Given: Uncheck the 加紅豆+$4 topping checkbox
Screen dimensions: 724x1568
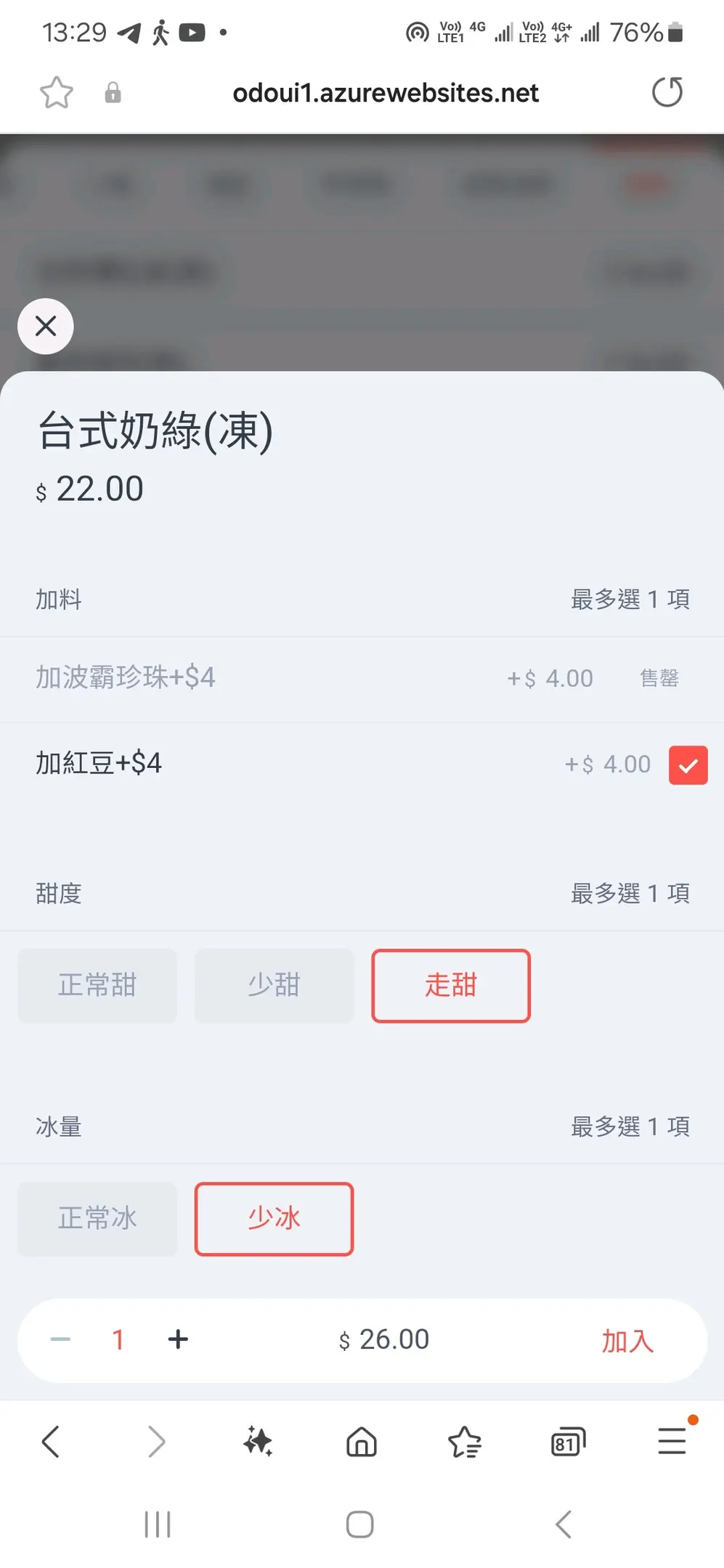Looking at the screenshot, I should 688,765.
